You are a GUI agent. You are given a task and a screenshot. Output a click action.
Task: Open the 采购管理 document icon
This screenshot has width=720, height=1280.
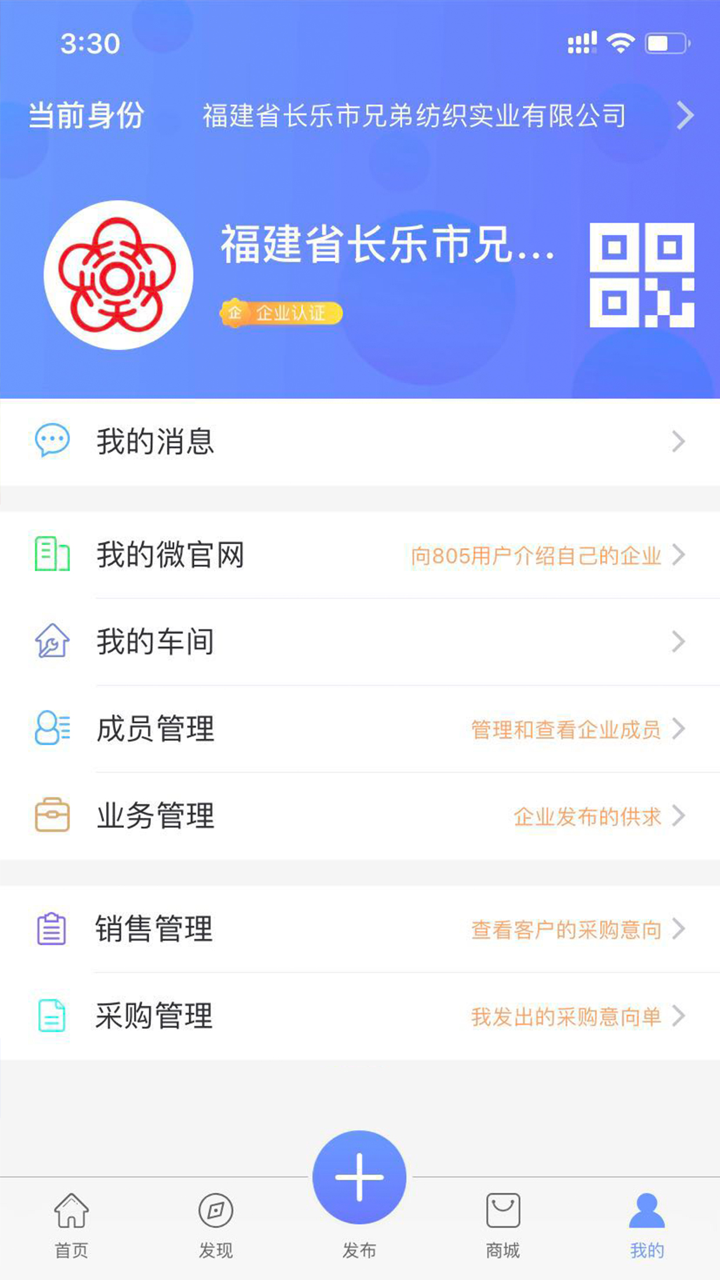[x=51, y=1016]
